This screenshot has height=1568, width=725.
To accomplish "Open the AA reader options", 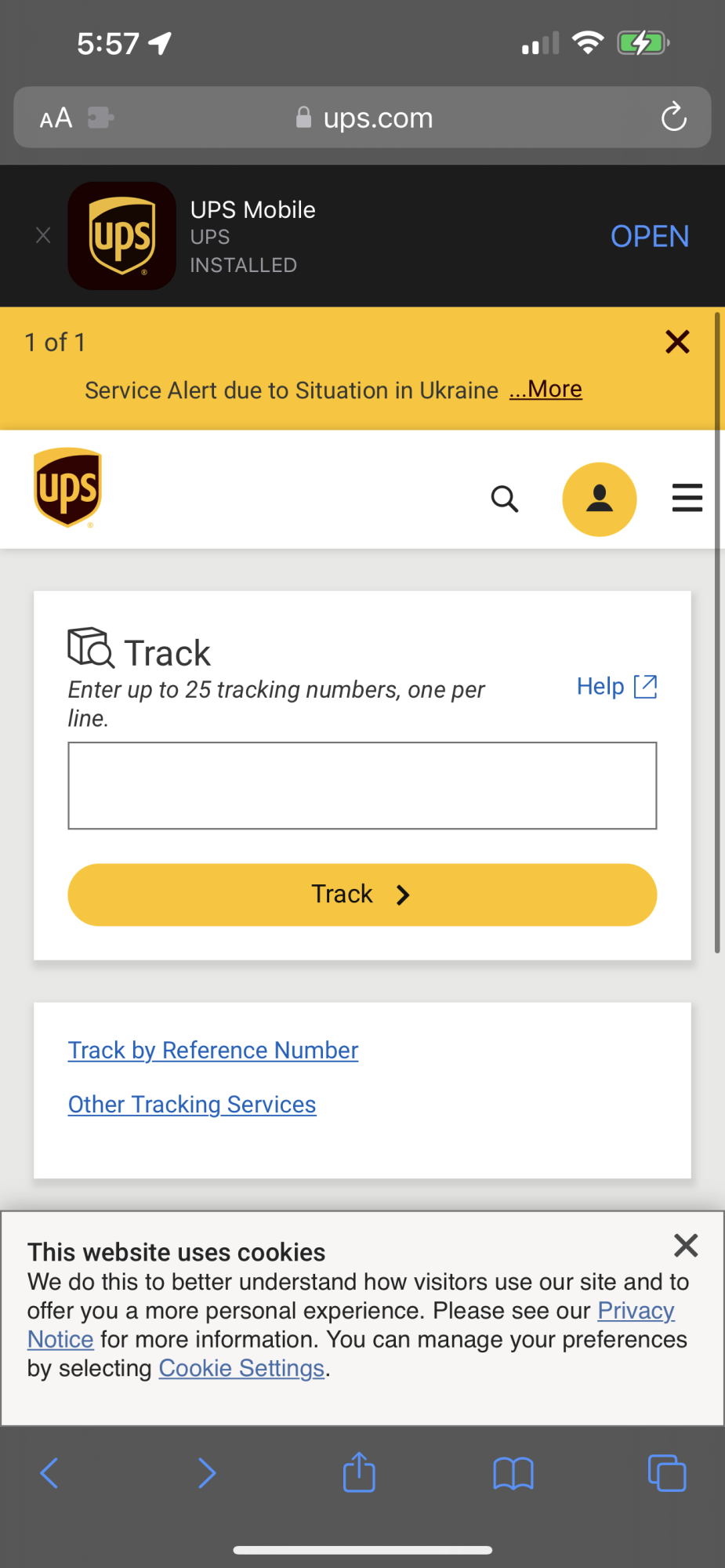I will (56, 118).
